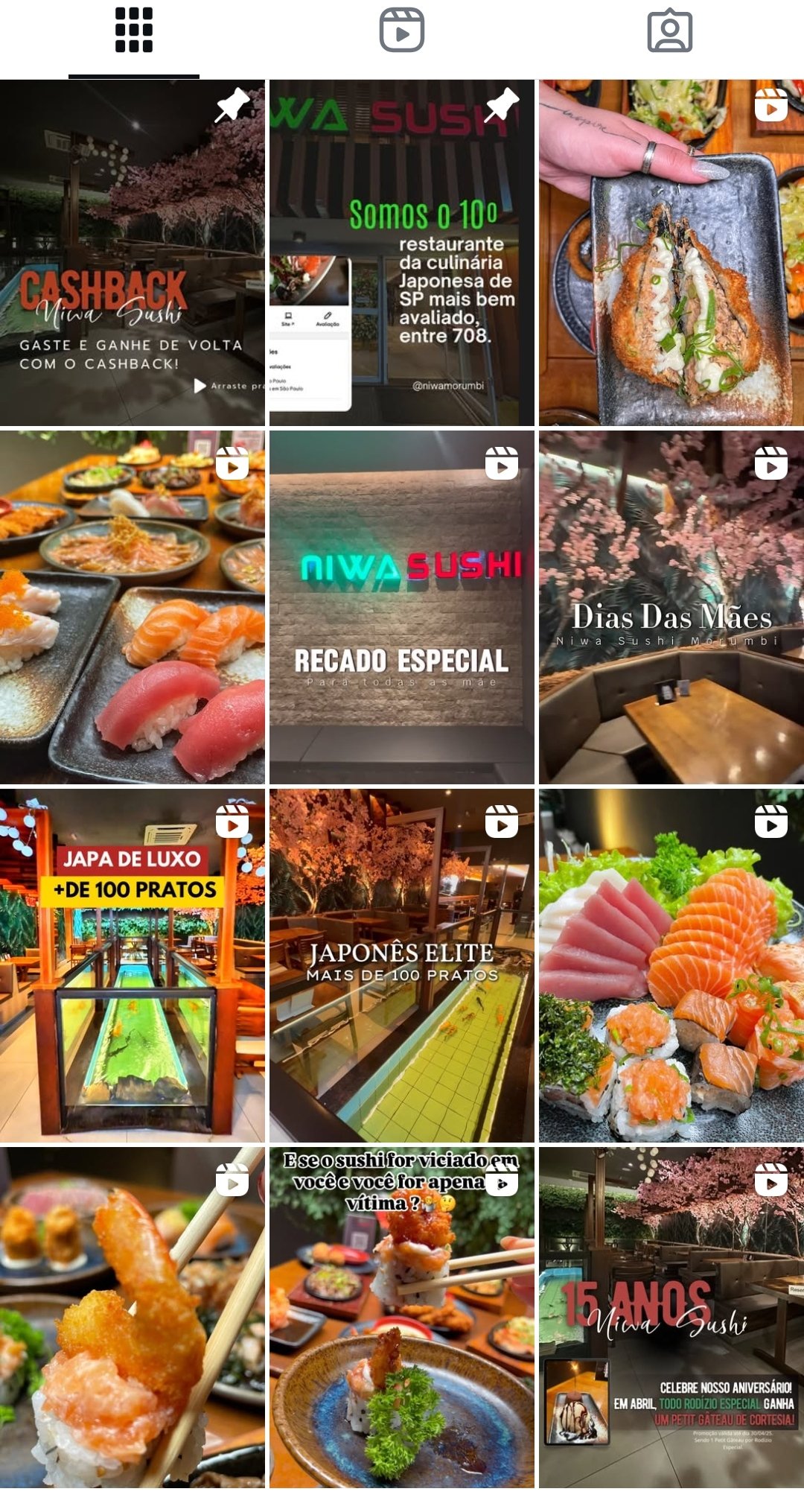Play the 'Japa de Luxo' reel
This screenshot has width=804, height=1512.
pos(133,966)
